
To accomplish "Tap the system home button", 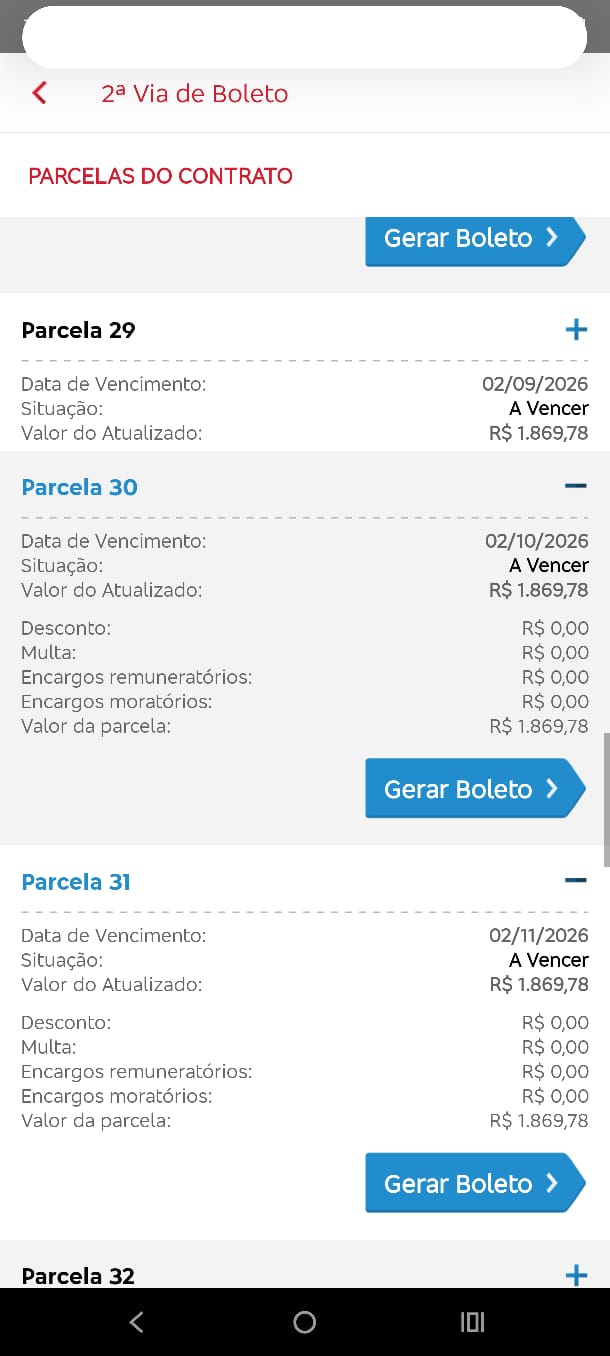I will click(x=305, y=1322).
